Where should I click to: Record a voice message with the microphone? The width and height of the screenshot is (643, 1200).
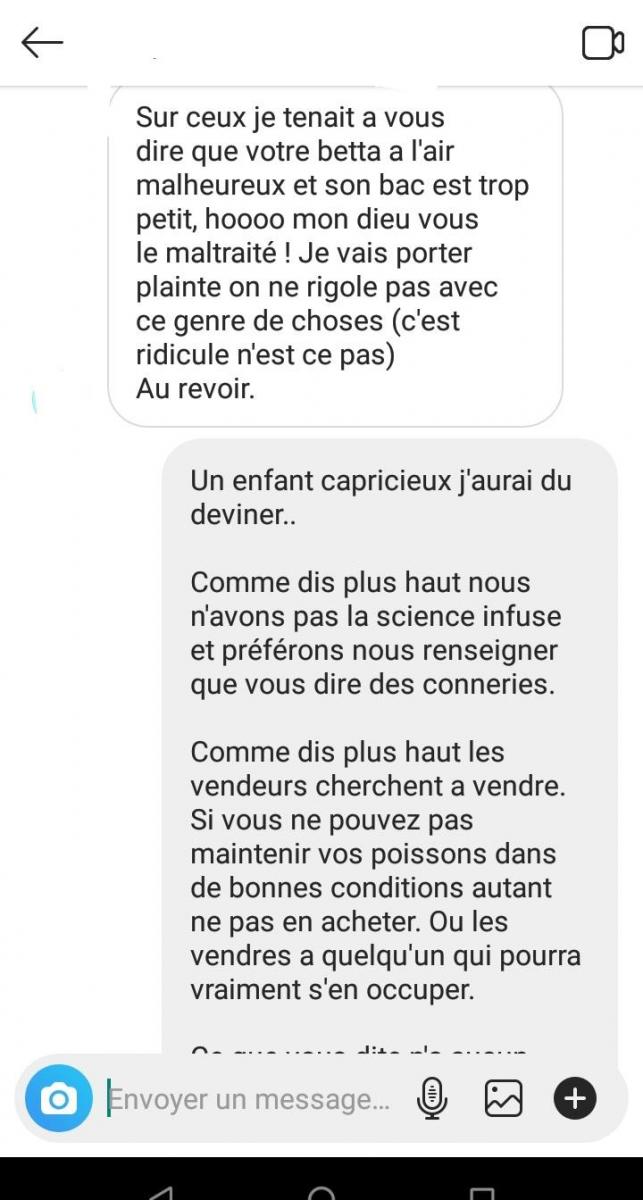click(431, 1099)
